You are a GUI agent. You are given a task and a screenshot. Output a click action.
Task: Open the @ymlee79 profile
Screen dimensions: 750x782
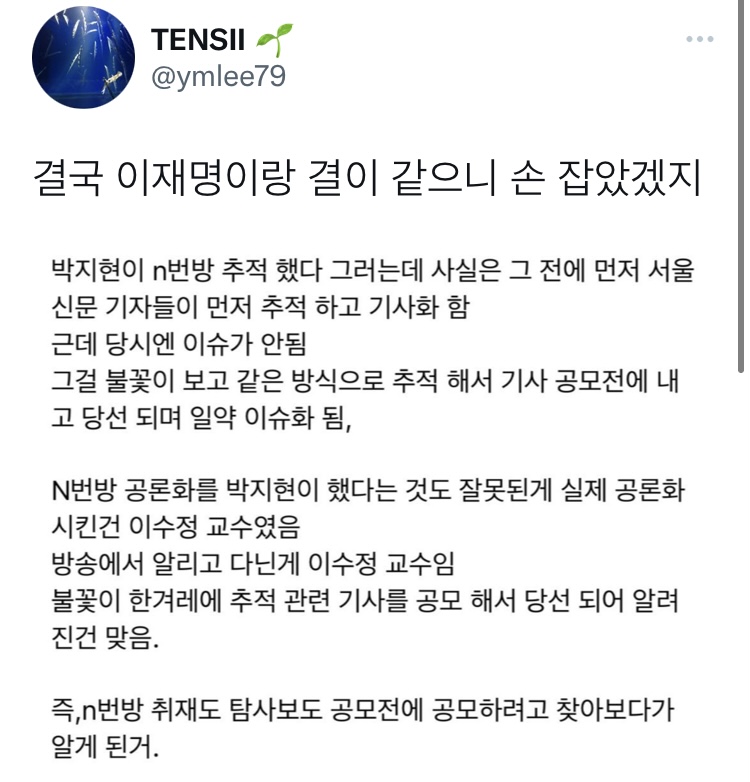coord(218,77)
